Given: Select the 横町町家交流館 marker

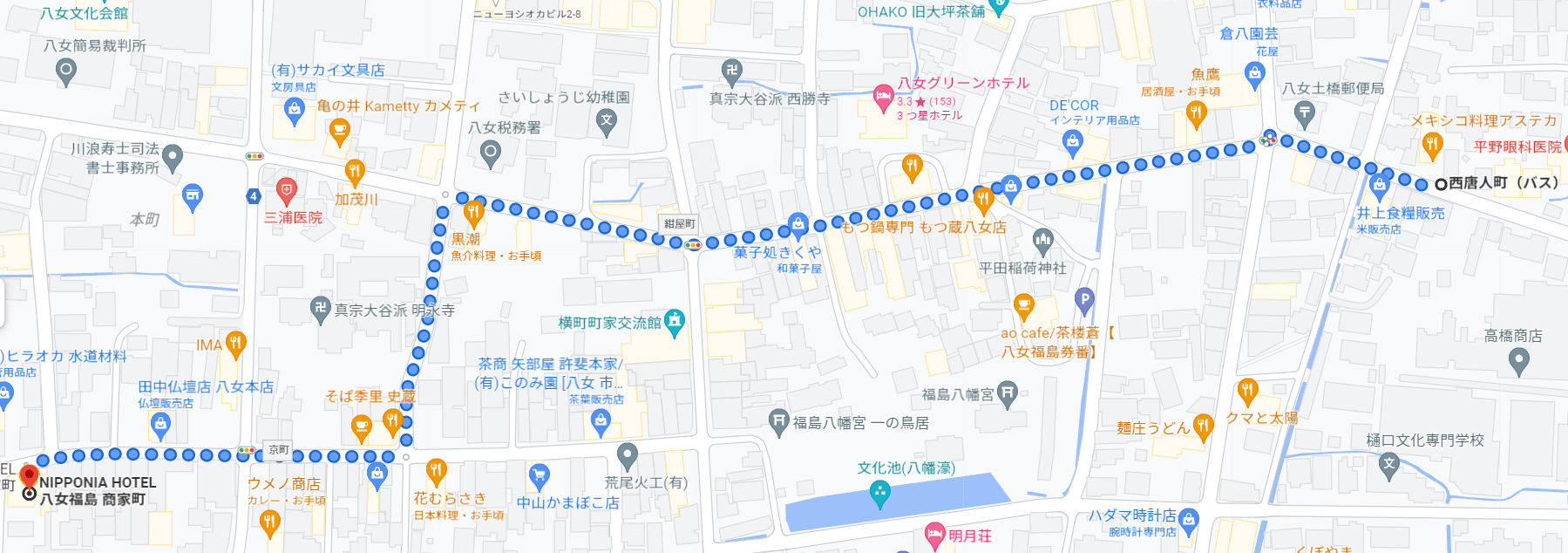Looking at the screenshot, I should [675, 321].
